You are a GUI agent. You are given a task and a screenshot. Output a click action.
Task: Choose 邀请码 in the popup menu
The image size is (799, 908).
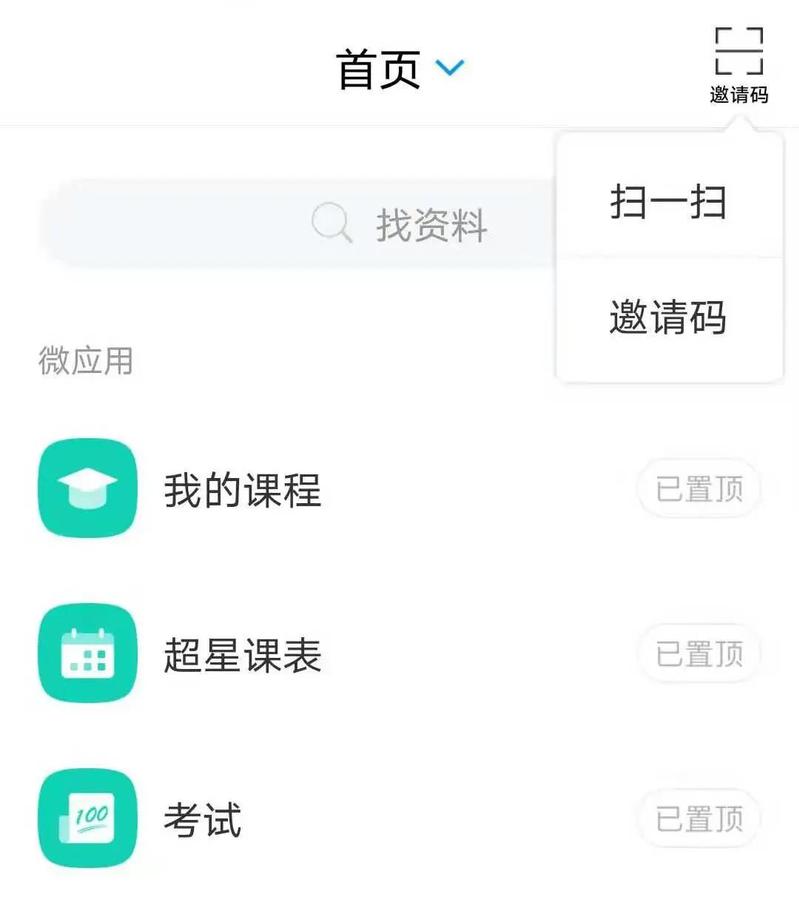click(668, 317)
